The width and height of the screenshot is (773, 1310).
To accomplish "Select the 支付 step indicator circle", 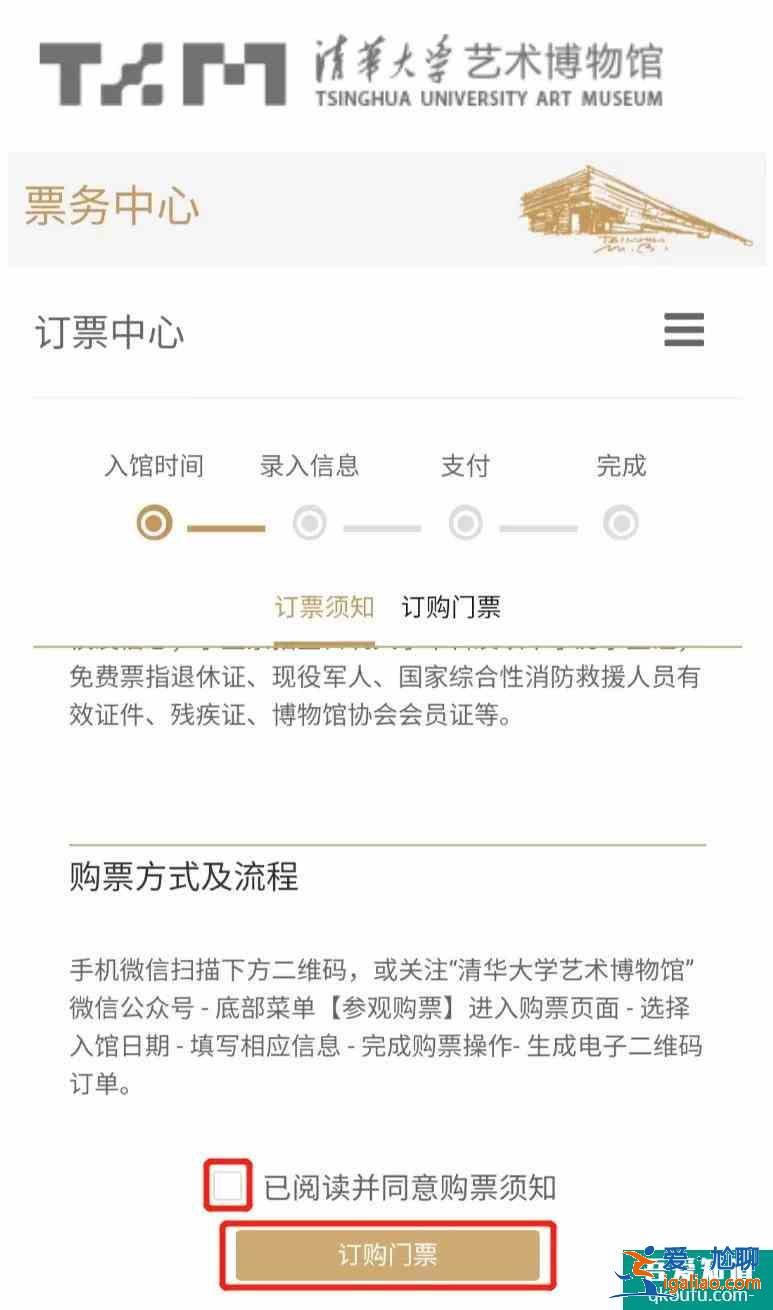I will point(465,522).
